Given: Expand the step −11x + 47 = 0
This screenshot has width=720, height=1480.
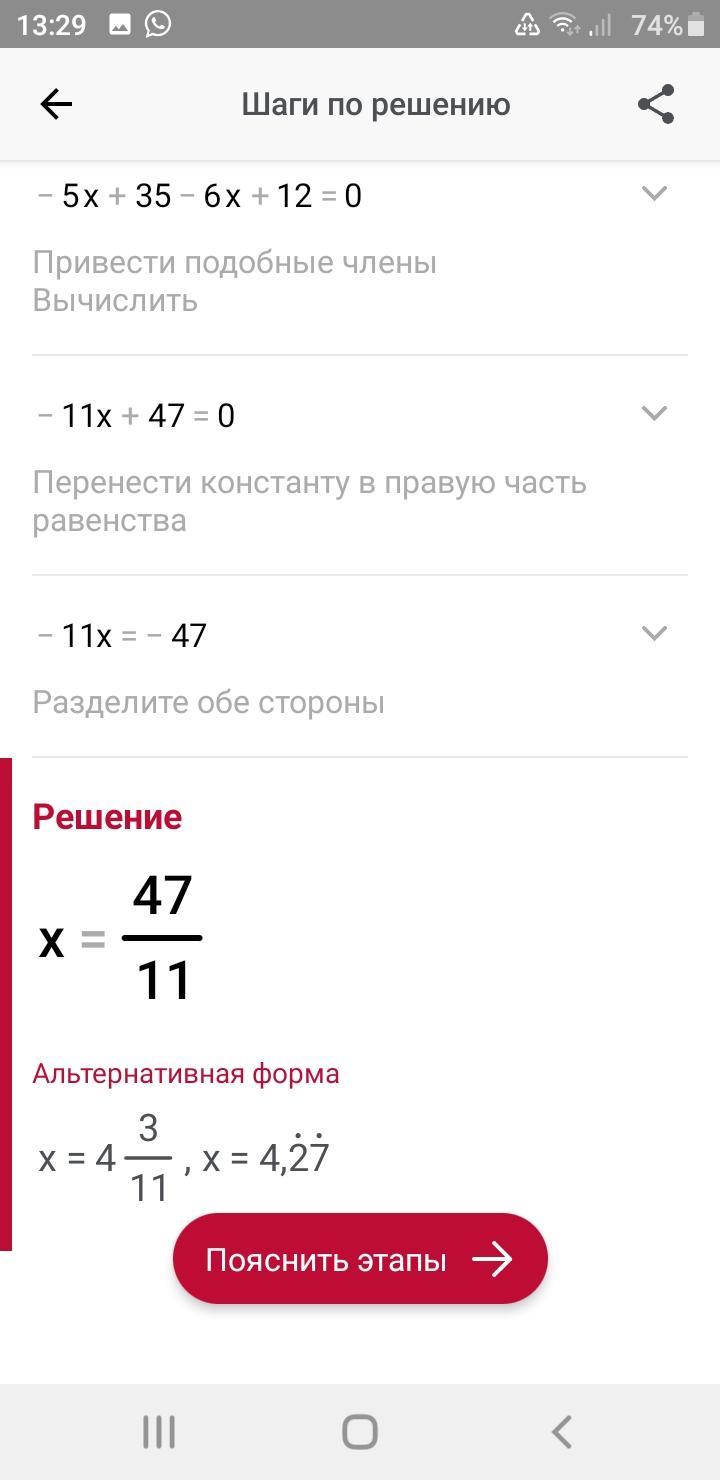Looking at the screenshot, I should point(653,413).
